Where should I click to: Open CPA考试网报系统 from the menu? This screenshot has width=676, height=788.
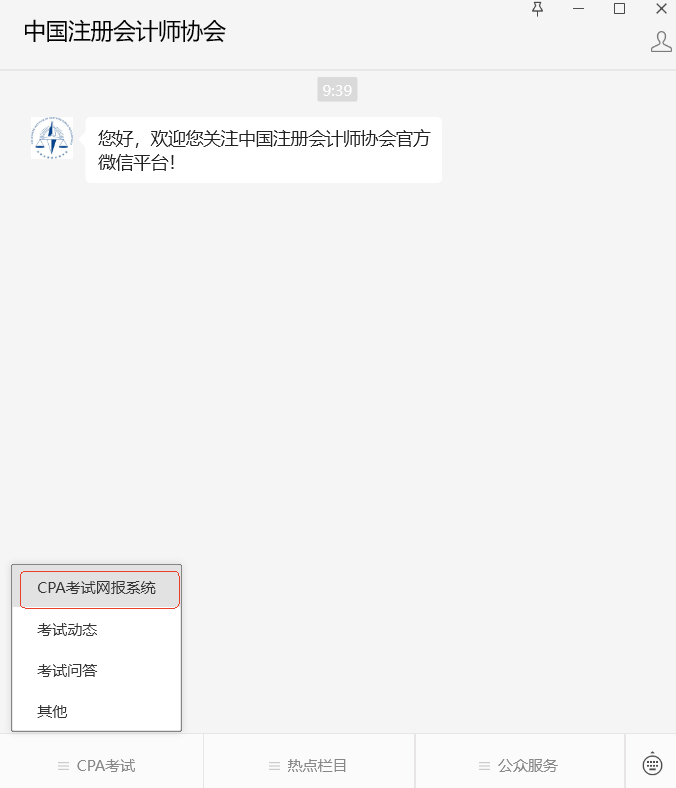(x=97, y=588)
